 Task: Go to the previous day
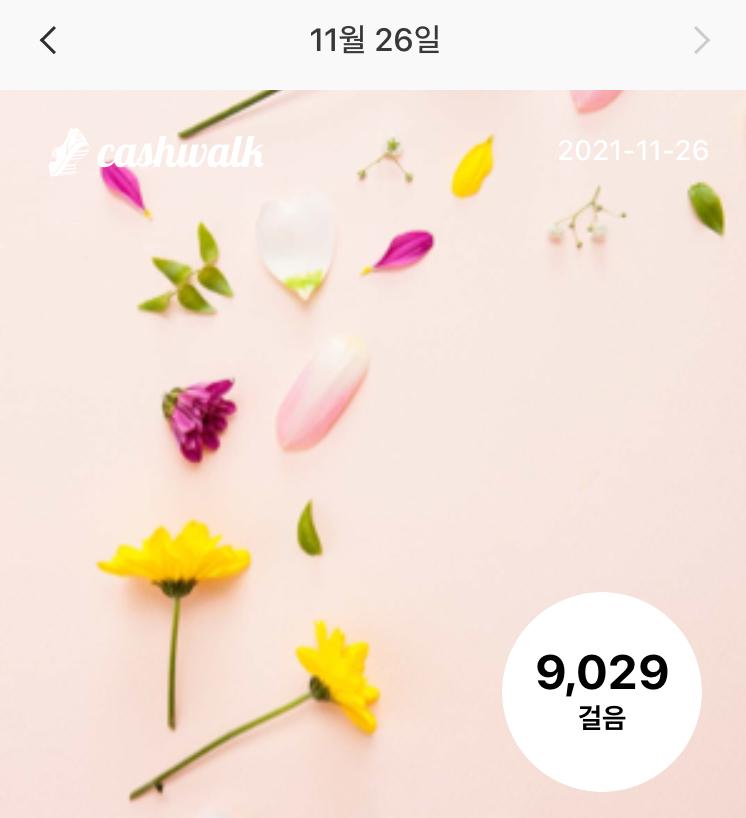point(48,41)
